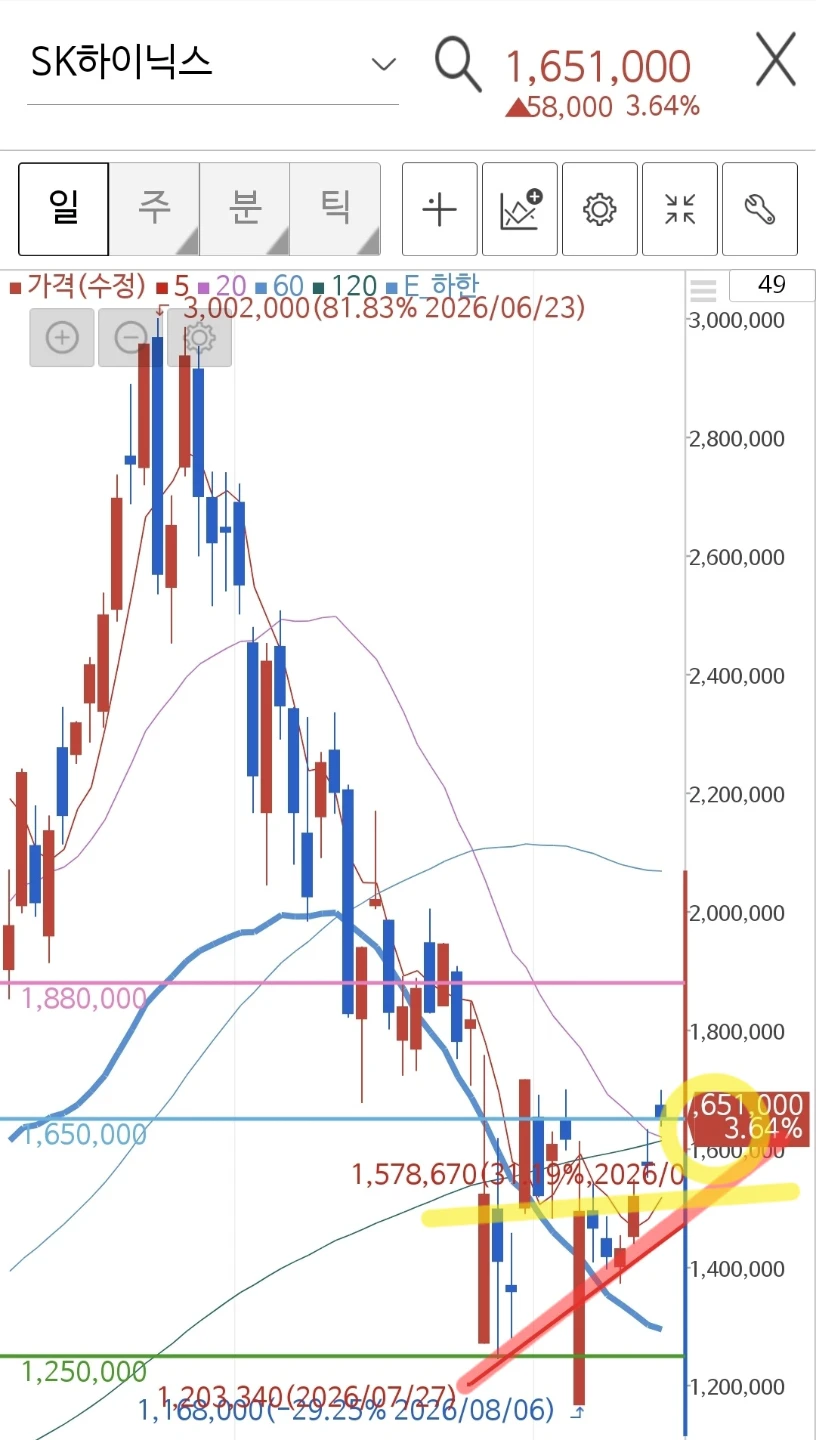The width and height of the screenshot is (816, 1440).
Task: Open the small gear over the chart
Action: point(200,338)
